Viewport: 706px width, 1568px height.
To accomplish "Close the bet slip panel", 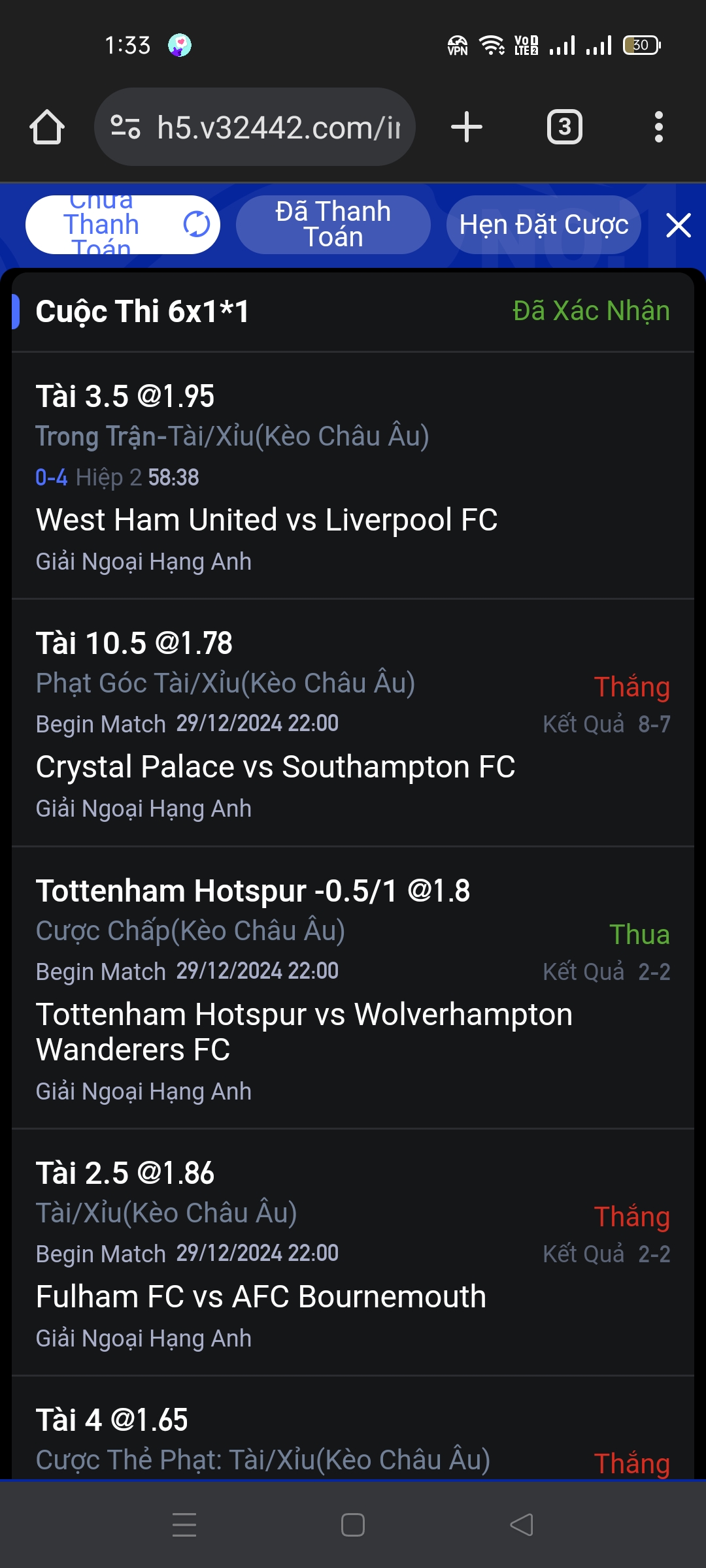I will pos(678,225).
